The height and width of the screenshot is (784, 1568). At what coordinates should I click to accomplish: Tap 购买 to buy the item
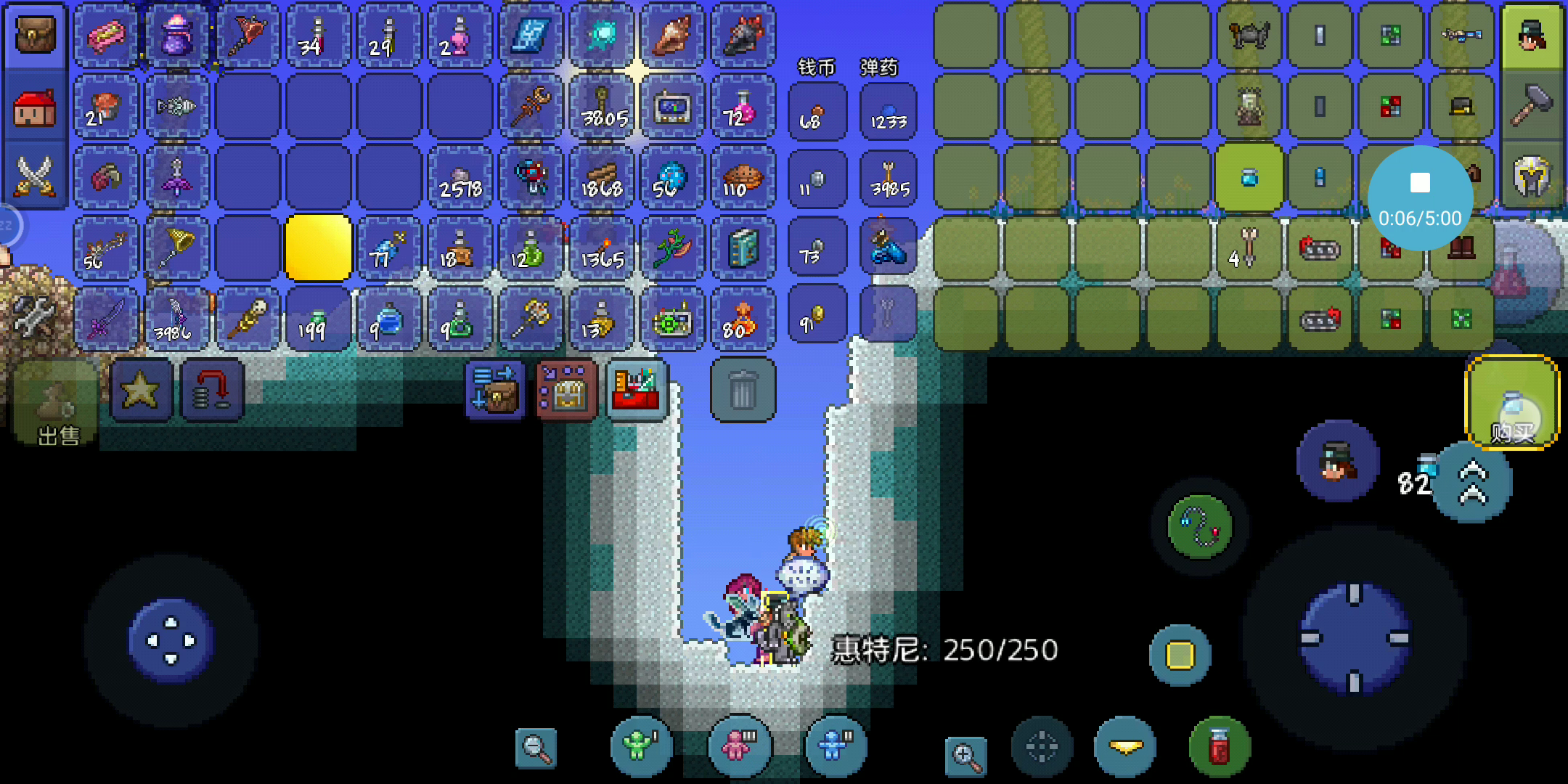[1512, 403]
